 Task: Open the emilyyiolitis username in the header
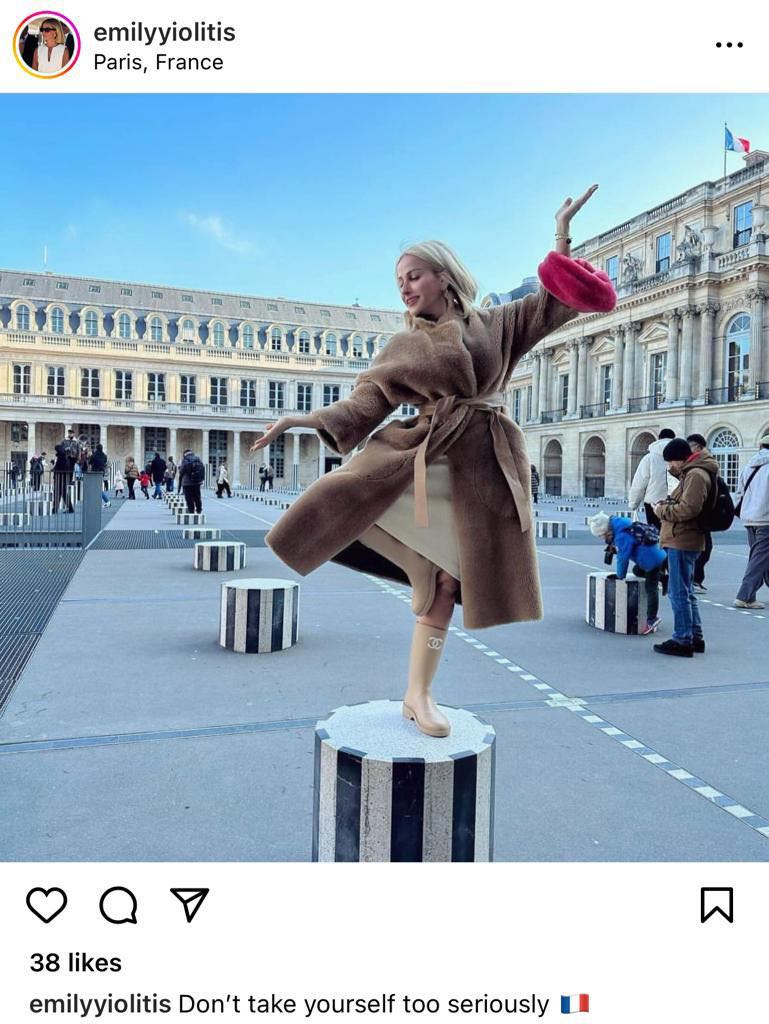tap(164, 32)
